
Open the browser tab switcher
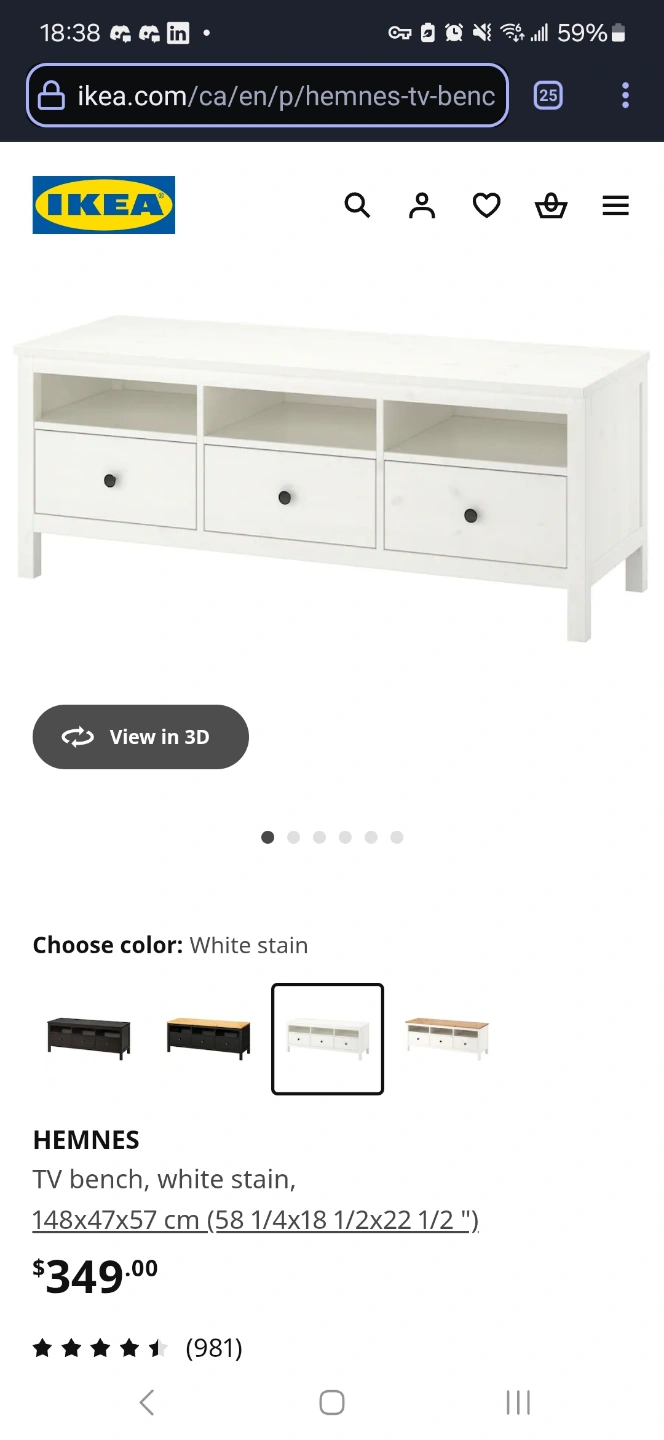548,96
